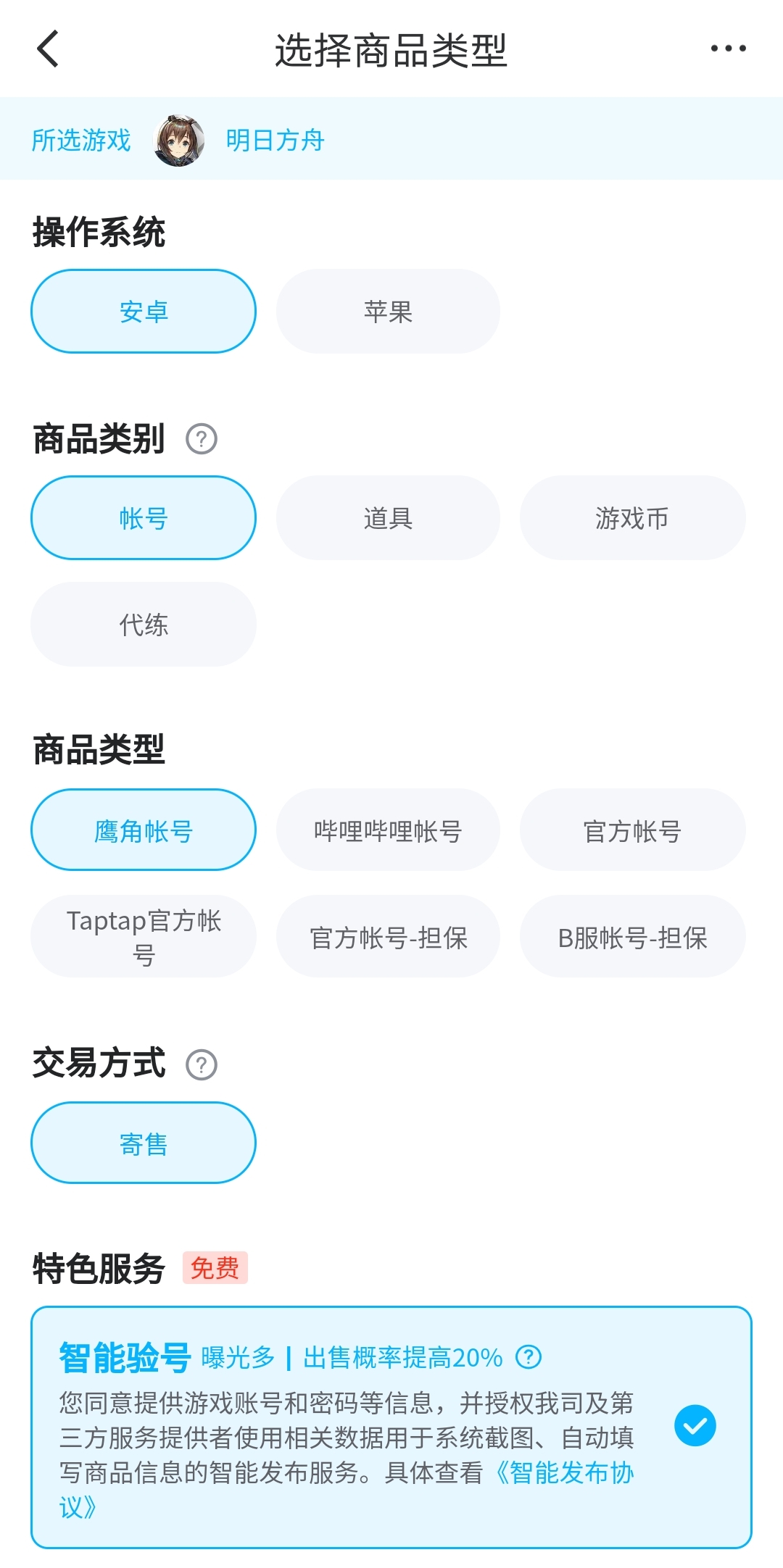Choose 官方帐号-担保 product type
Screen dimensions: 783x1568
point(388,937)
